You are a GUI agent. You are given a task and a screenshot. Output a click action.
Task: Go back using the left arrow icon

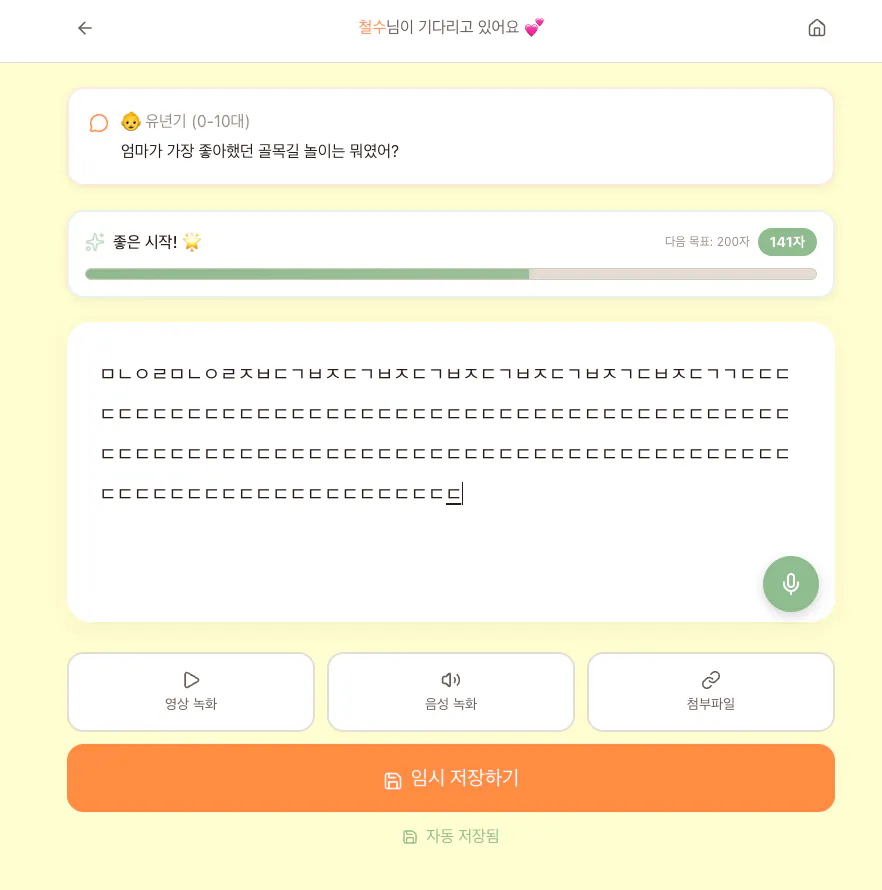84,28
